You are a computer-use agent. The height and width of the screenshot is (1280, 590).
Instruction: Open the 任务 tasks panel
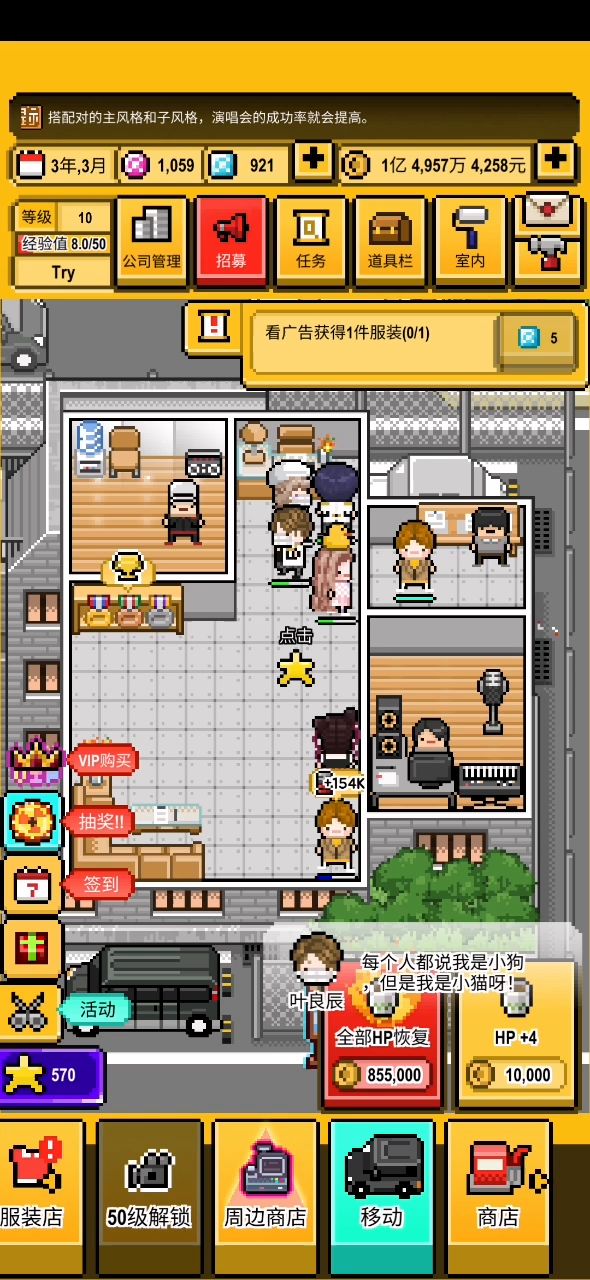(311, 240)
